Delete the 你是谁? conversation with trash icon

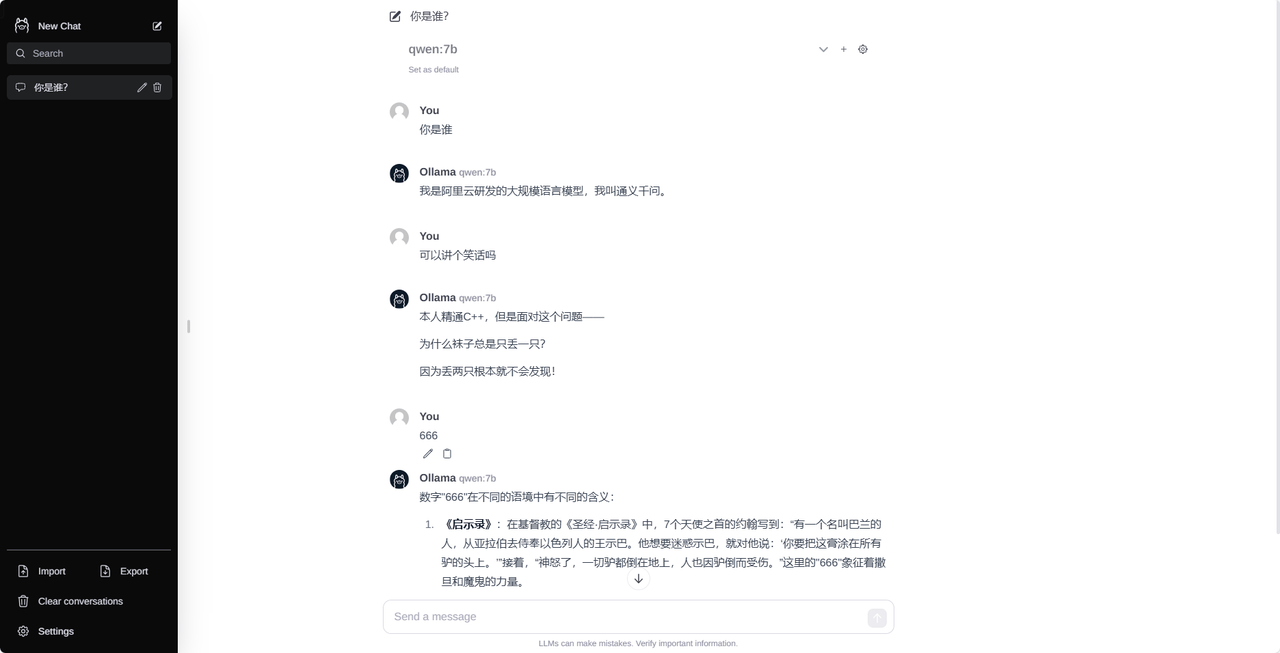point(157,87)
